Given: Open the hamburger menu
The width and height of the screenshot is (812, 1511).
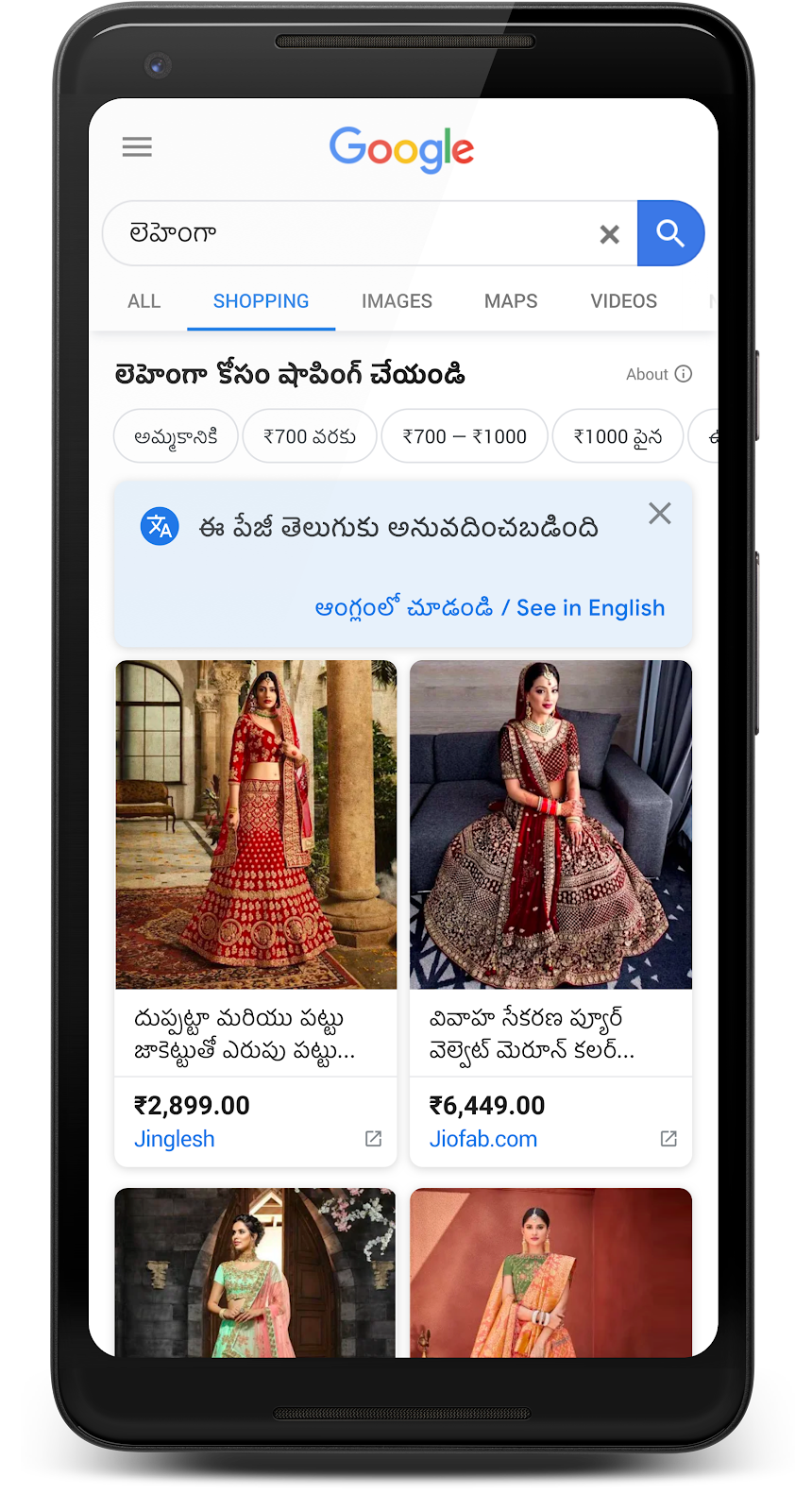Looking at the screenshot, I should point(137,147).
